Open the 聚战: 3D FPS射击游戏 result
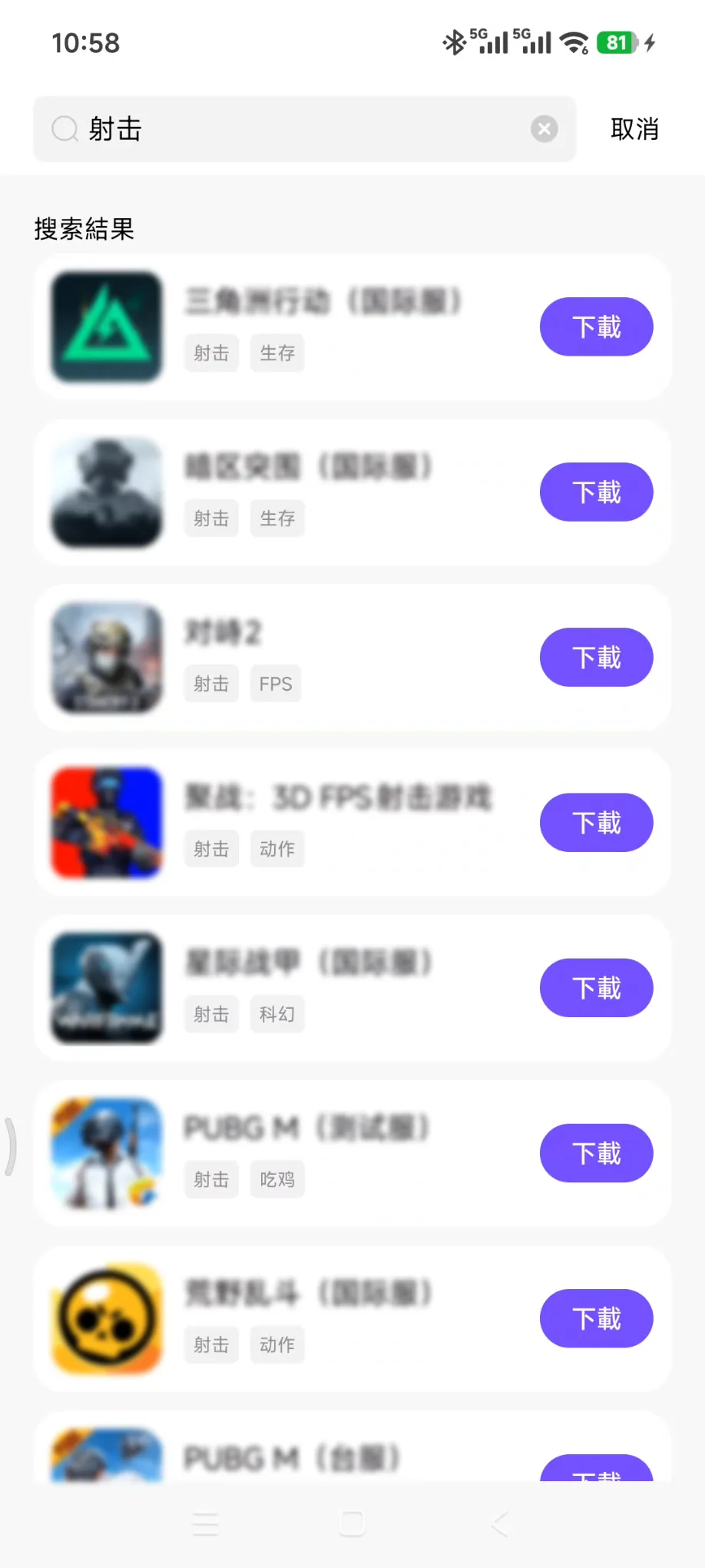 point(338,798)
